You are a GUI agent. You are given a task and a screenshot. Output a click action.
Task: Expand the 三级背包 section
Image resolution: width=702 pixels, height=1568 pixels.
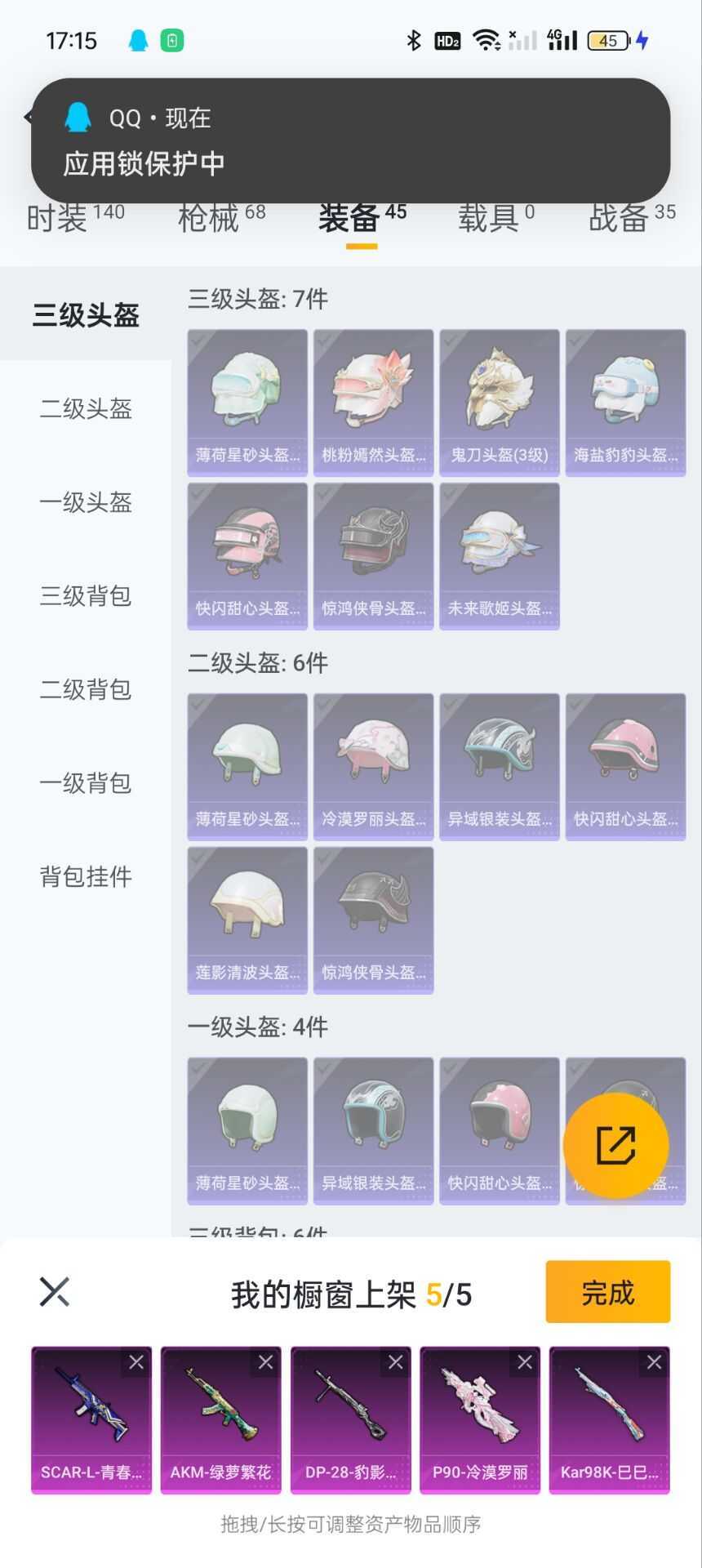click(85, 596)
